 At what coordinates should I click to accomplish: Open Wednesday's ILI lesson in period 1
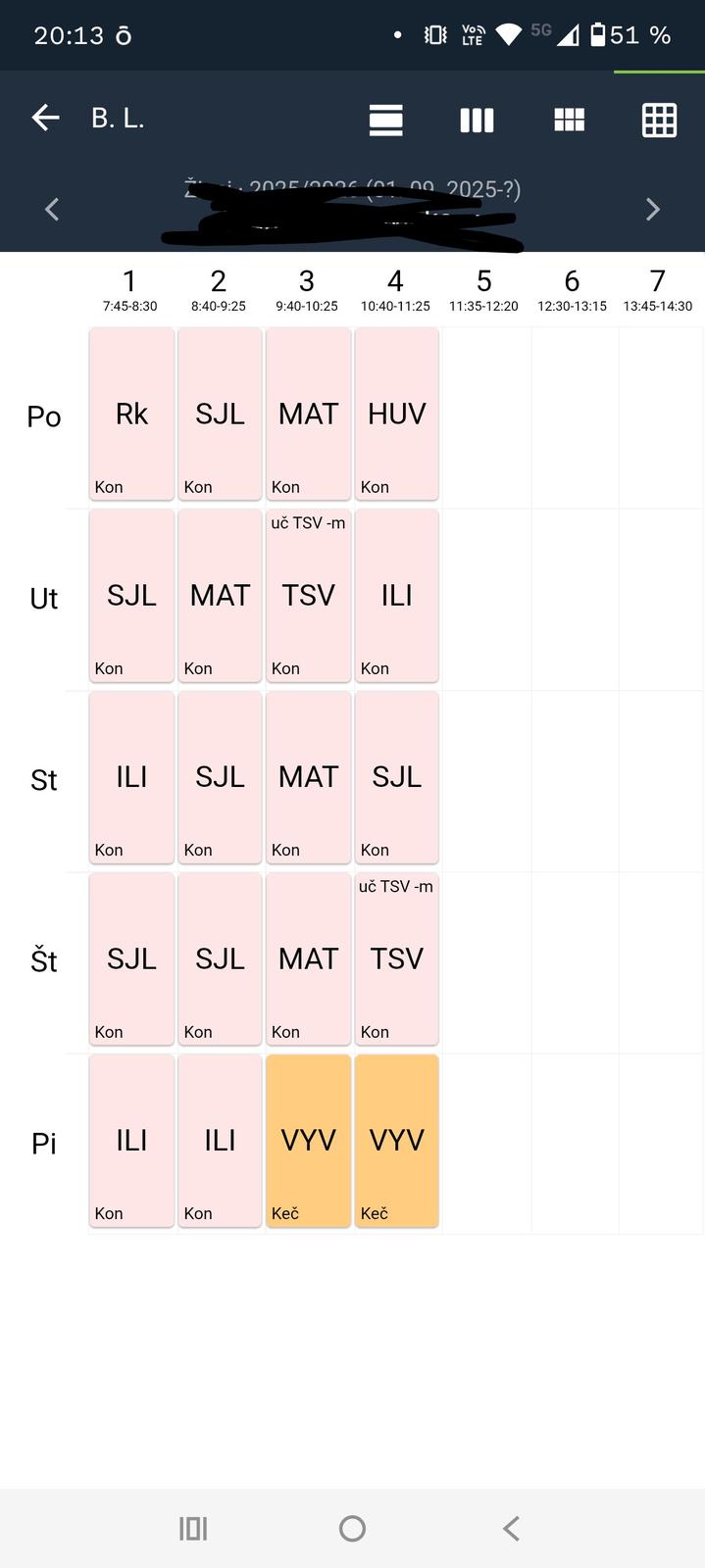coord(131,777)
